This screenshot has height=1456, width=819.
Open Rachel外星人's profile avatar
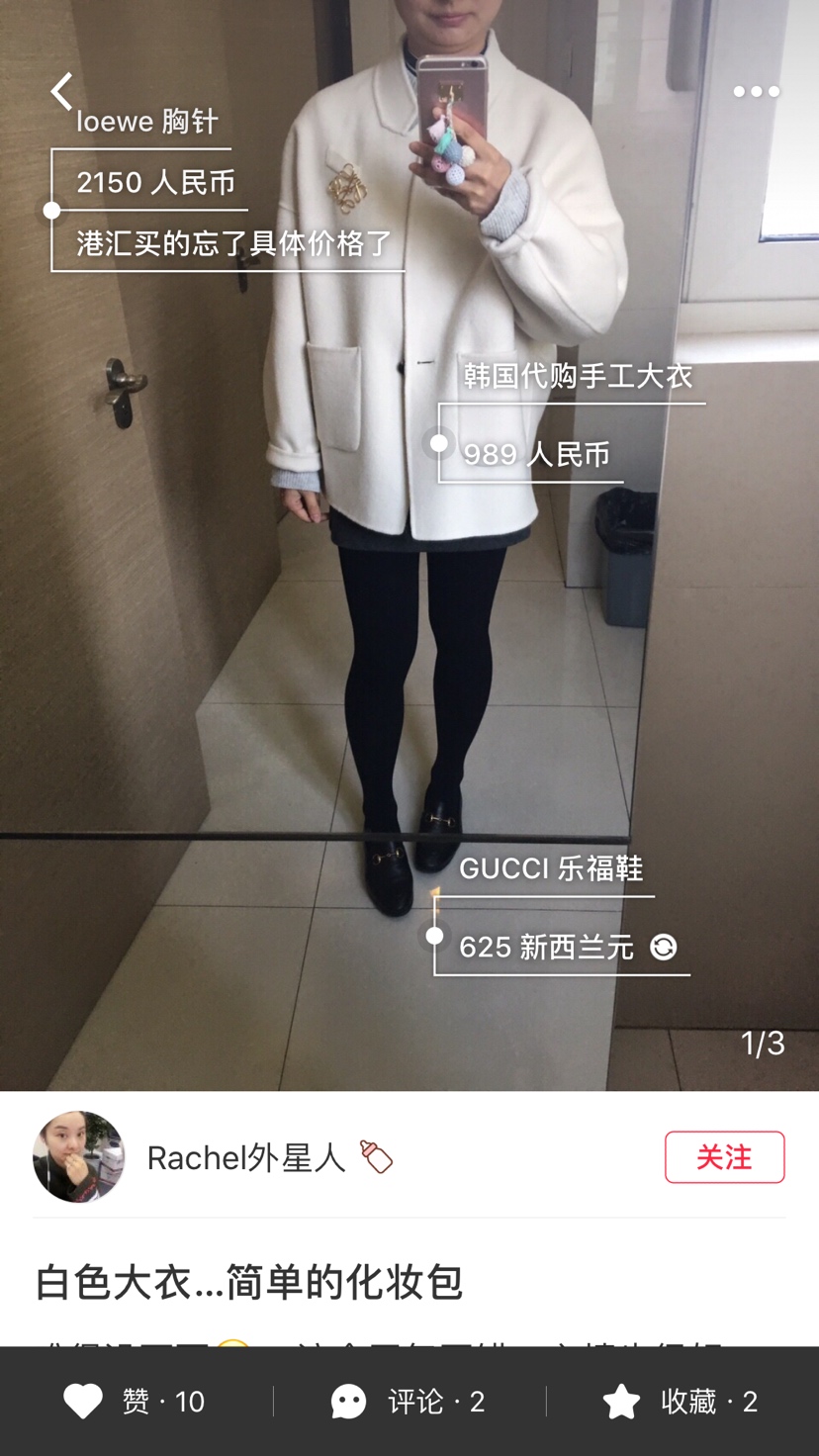tap(79, 1156)
